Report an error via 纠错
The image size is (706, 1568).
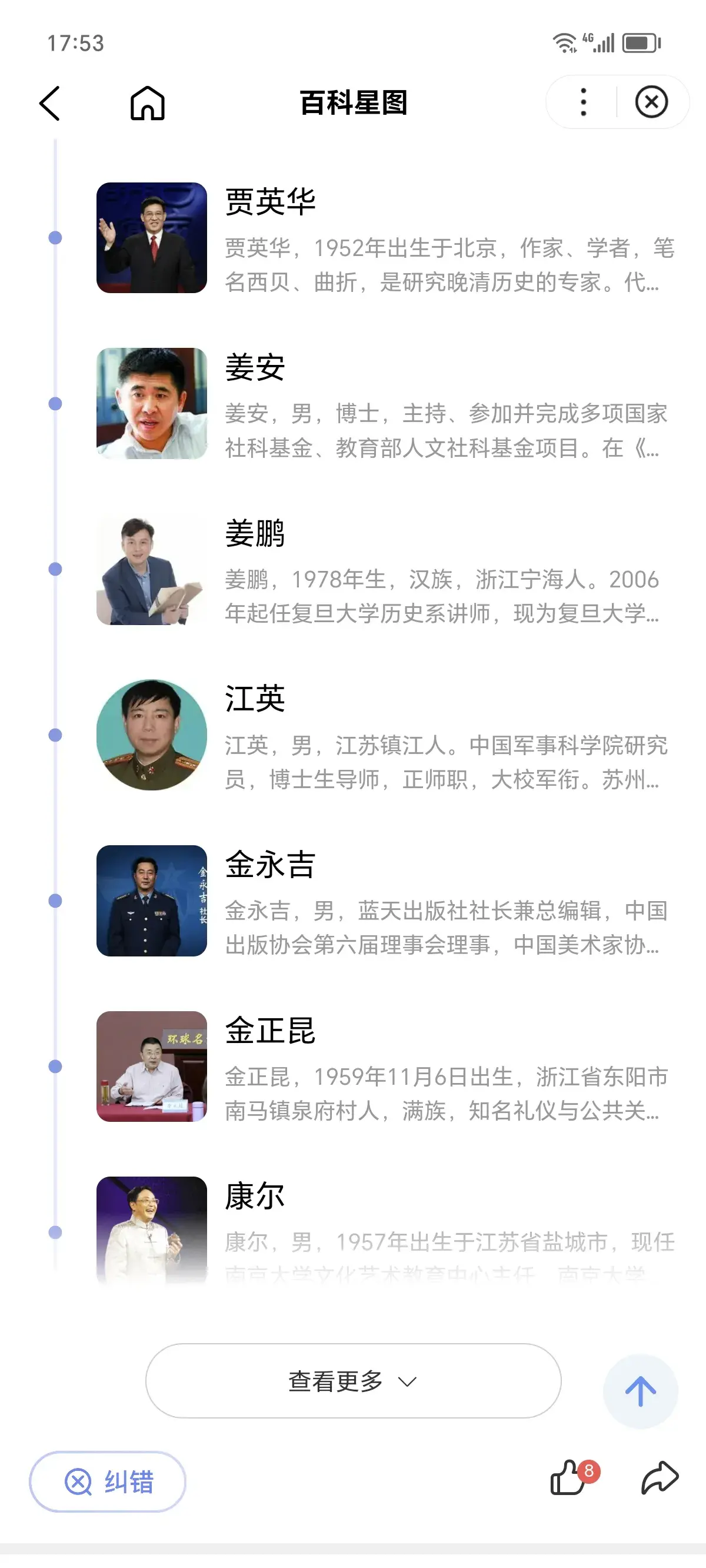(108, 1481)
